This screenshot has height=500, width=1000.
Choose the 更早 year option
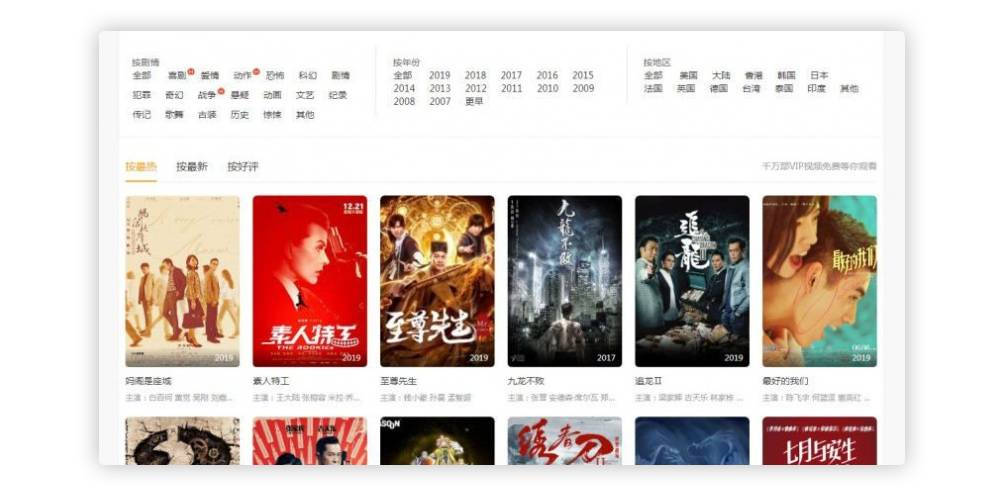coord(475,102)
